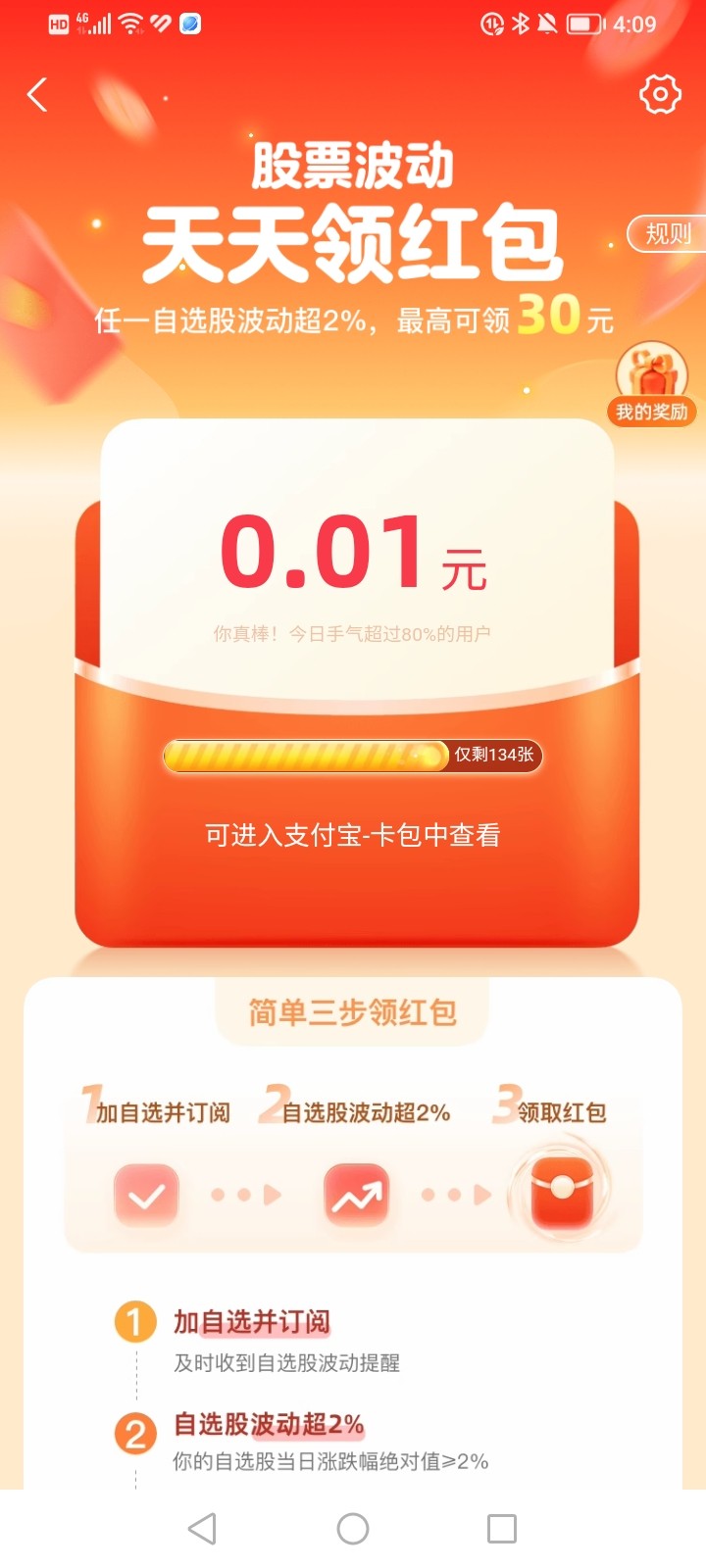This screenshot has width=706, height=1568.
Task: Open the 规则 rules button
Action: click(x=667, y=233)
